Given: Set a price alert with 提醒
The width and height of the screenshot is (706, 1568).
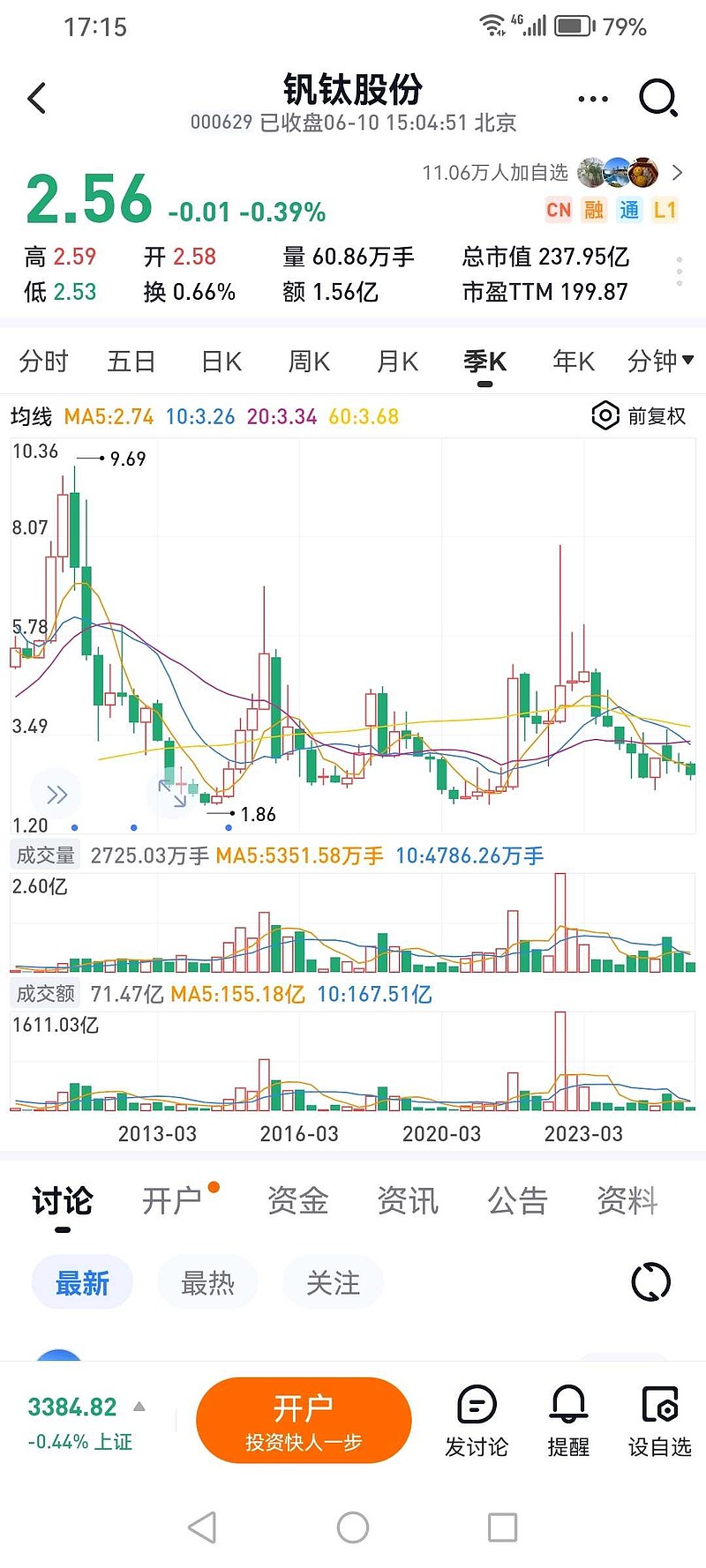Looking at the screenshot, I should click(x=568, y=1422).
